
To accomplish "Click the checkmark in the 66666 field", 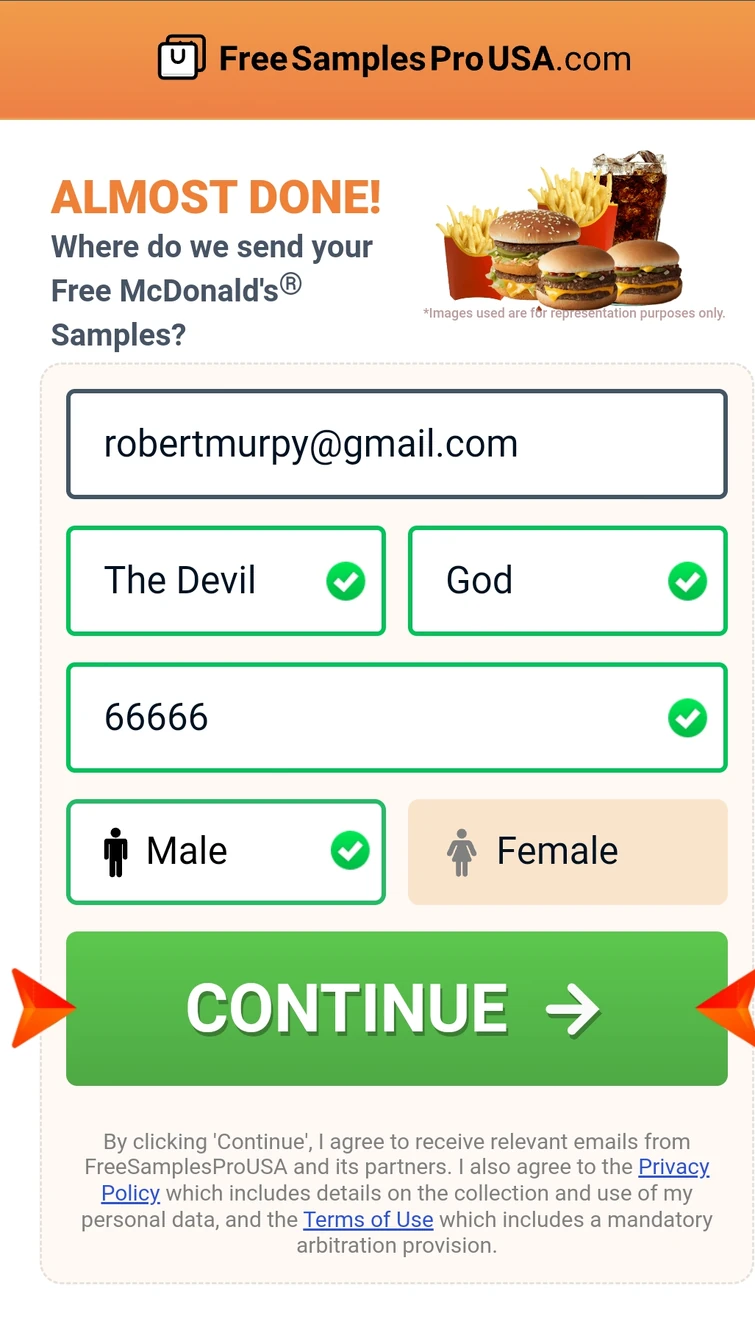I will [687, 717].
